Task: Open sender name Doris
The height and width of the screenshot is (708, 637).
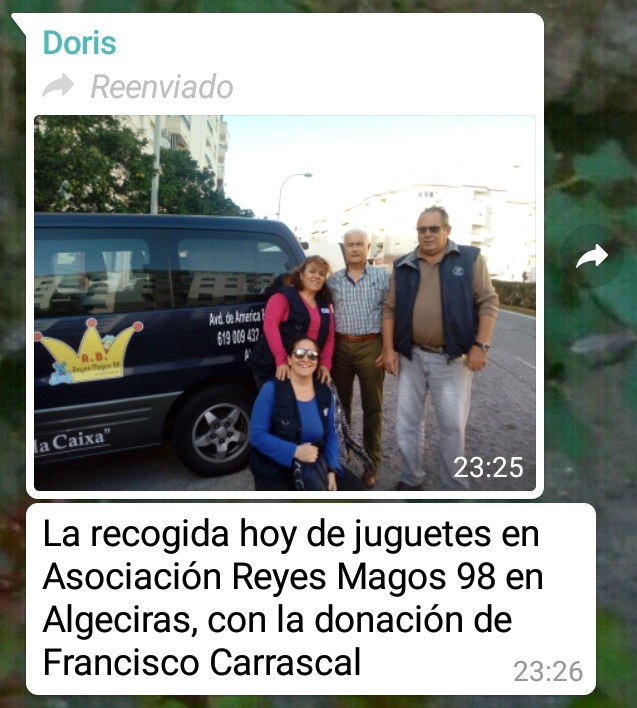Action: (x=79, y=43)
